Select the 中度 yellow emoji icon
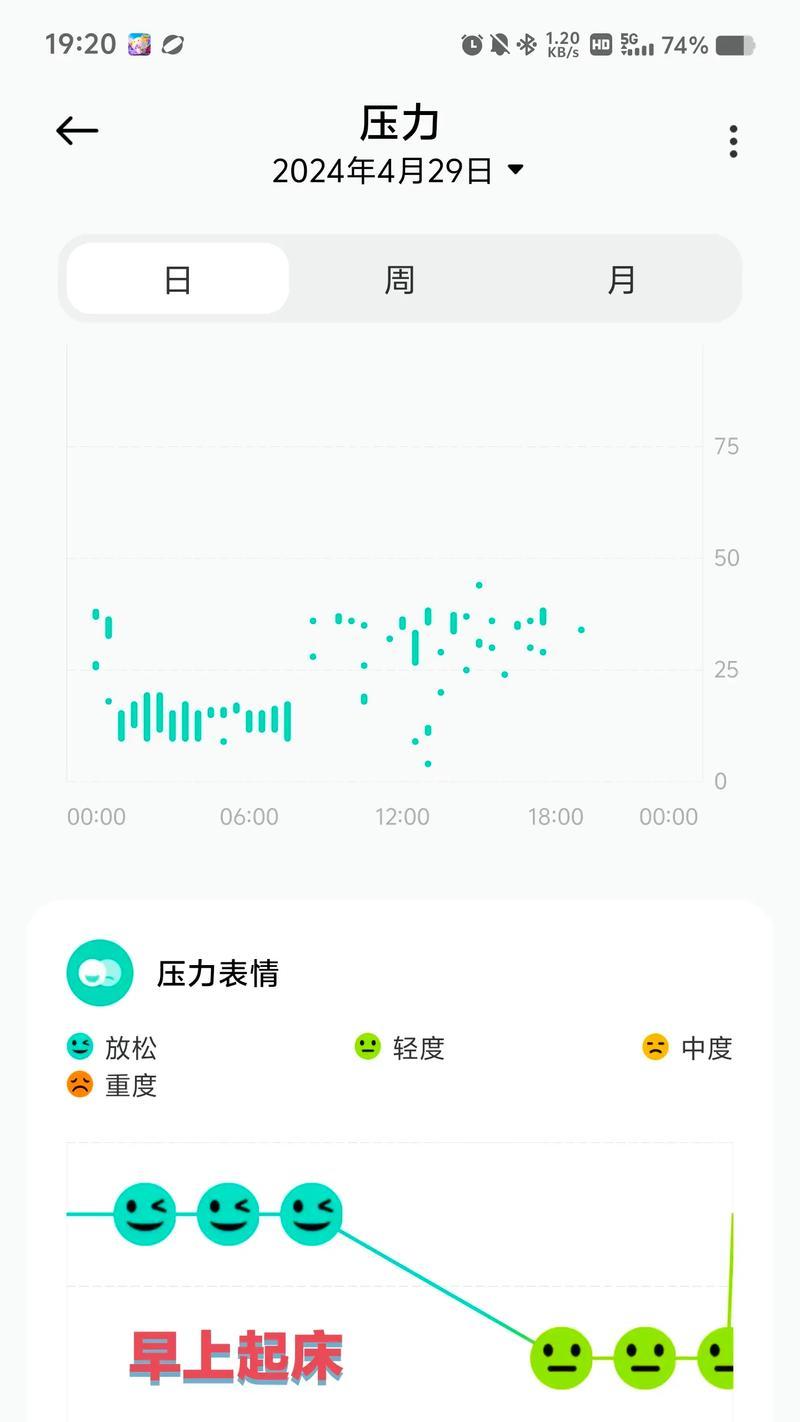Screen dimensions: 800x1422 [653, 1047]
